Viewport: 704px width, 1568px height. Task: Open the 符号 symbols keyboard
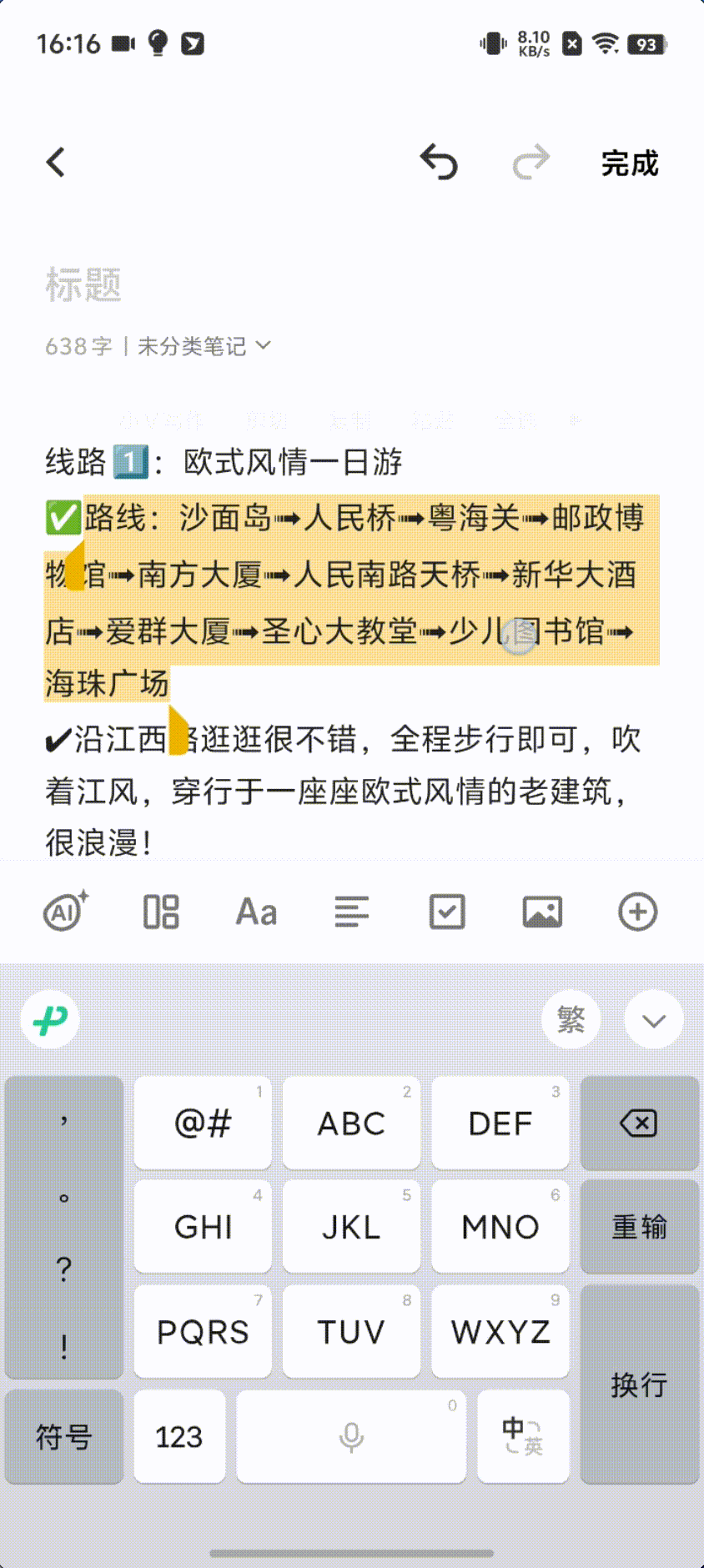(64, 1436)
